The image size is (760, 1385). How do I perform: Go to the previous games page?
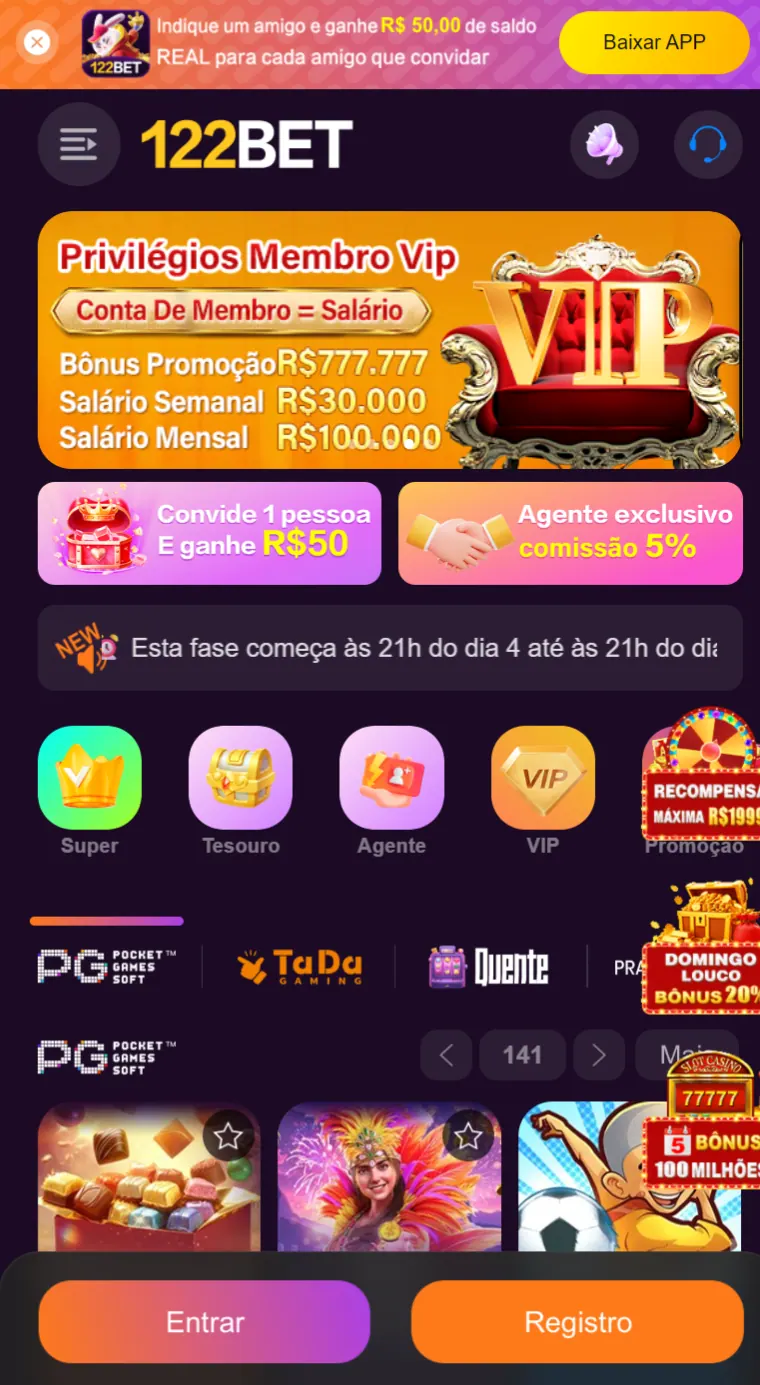coord(447,1055)
